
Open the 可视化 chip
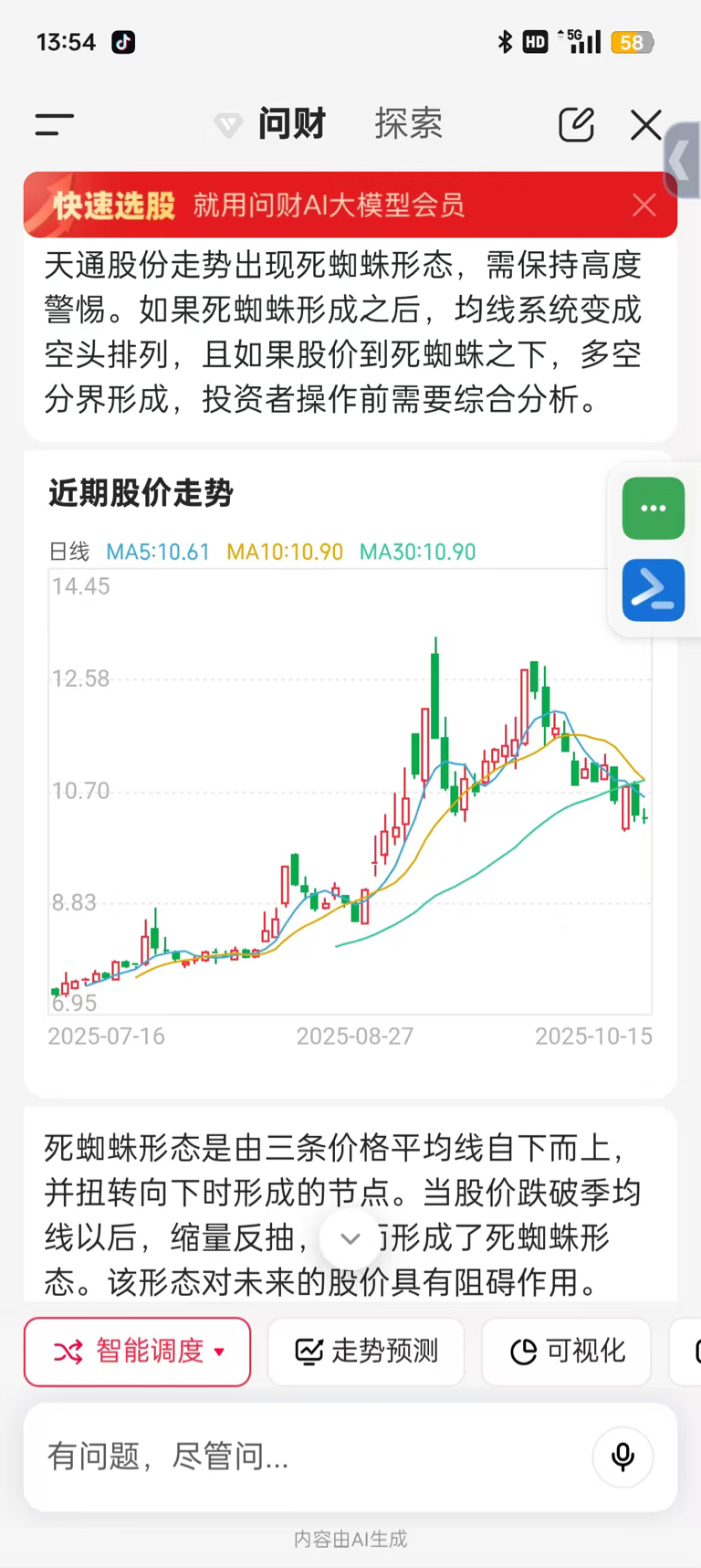(x=567, y=1352)
